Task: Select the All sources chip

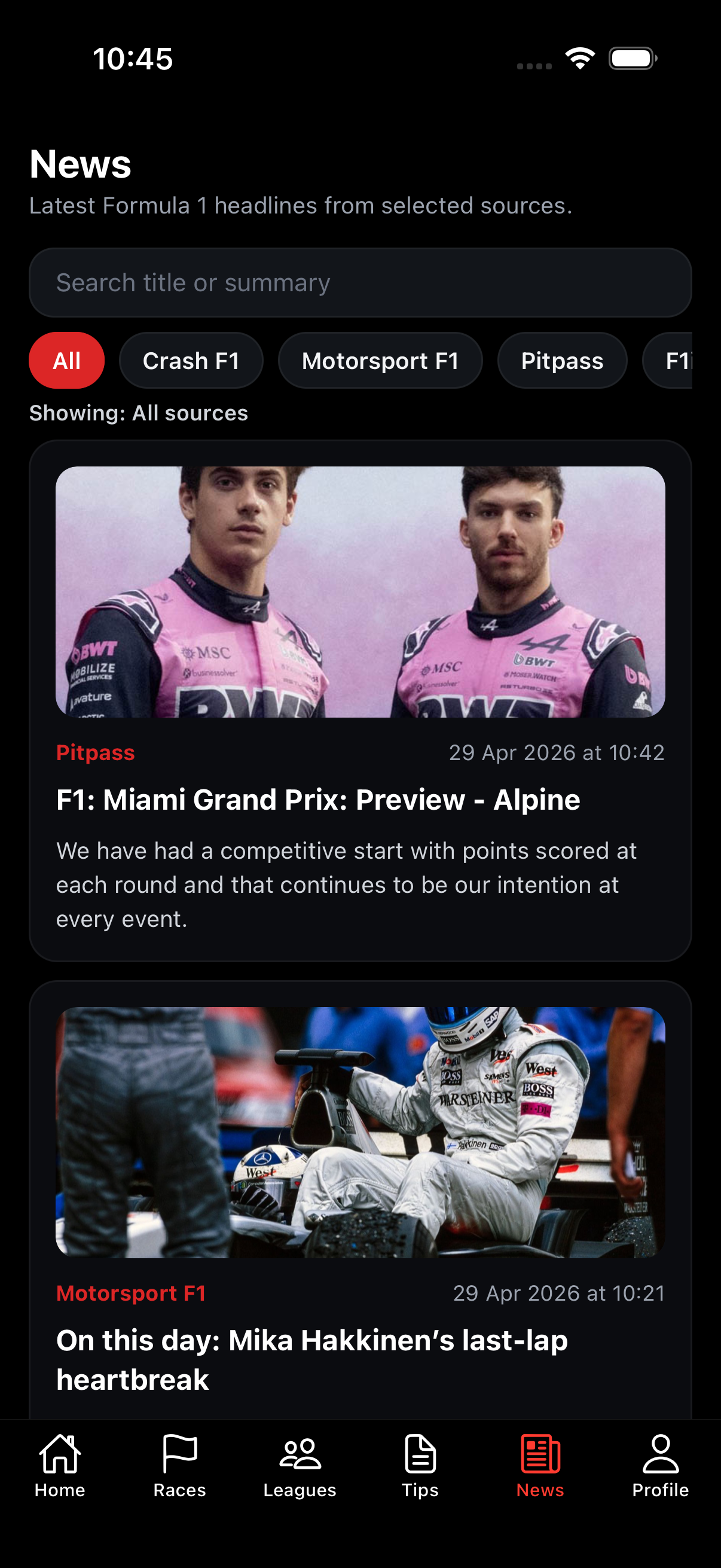Action: [x=67, y=361]
